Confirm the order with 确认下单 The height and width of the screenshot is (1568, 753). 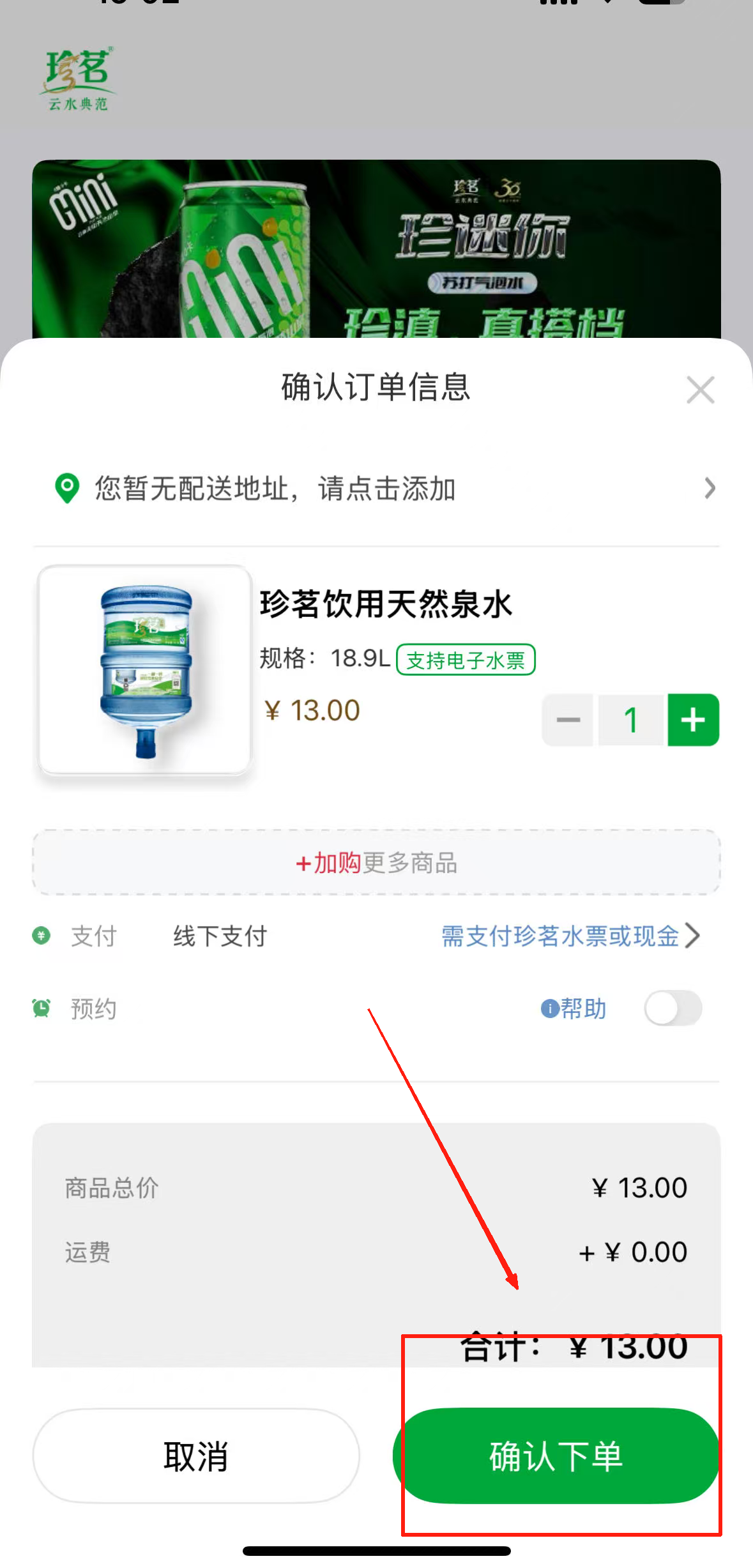point(556,1456)
